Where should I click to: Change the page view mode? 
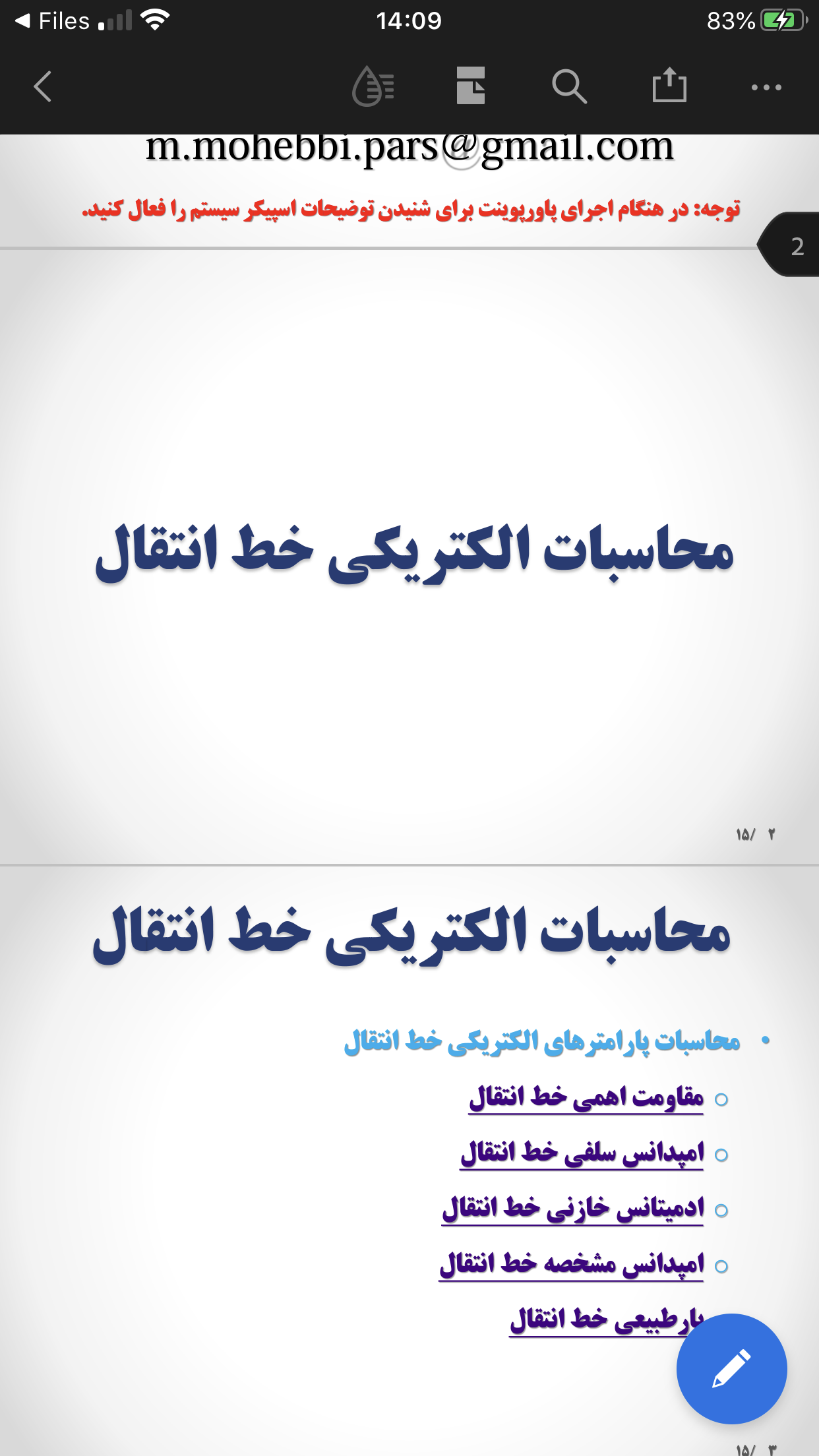point(471,86)
